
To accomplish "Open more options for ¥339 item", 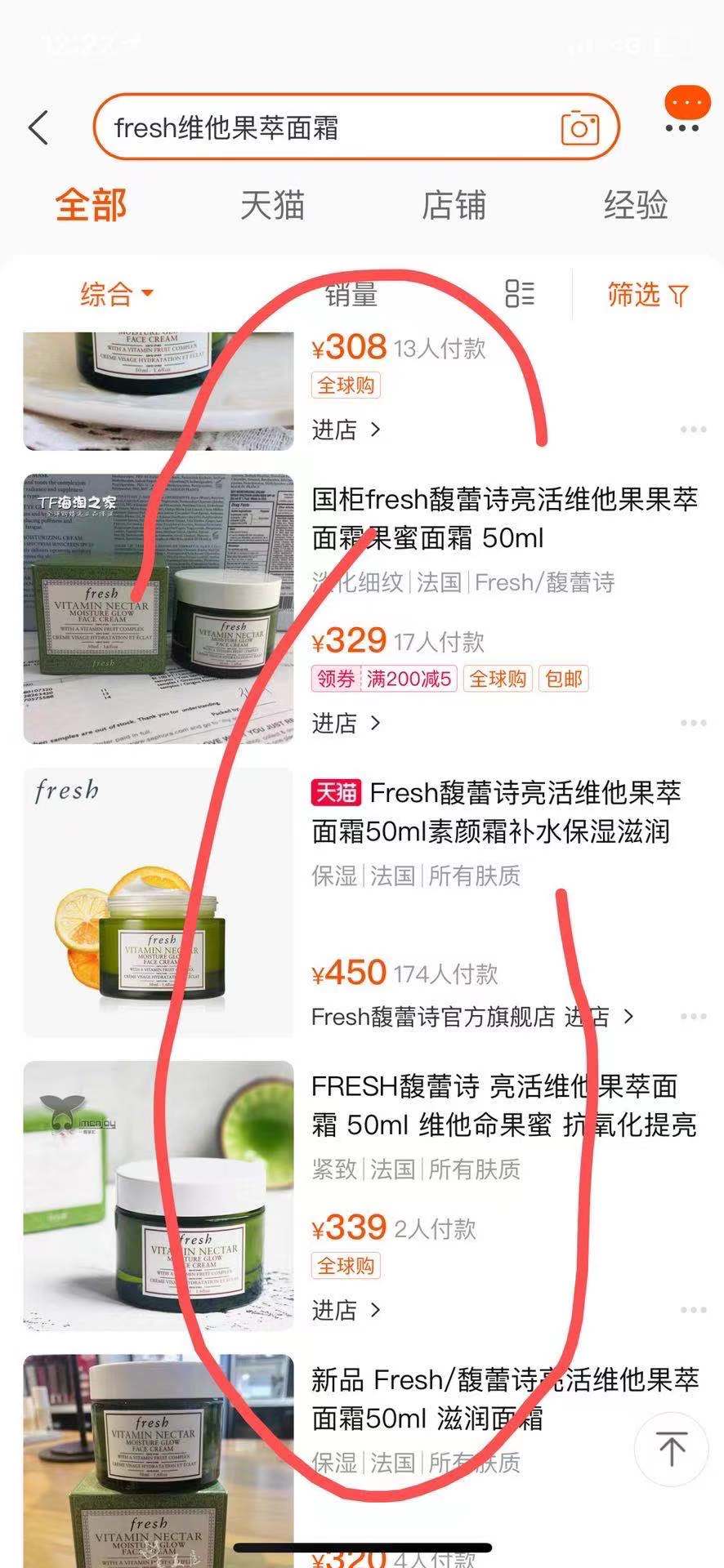I will tap(693, 1310).
